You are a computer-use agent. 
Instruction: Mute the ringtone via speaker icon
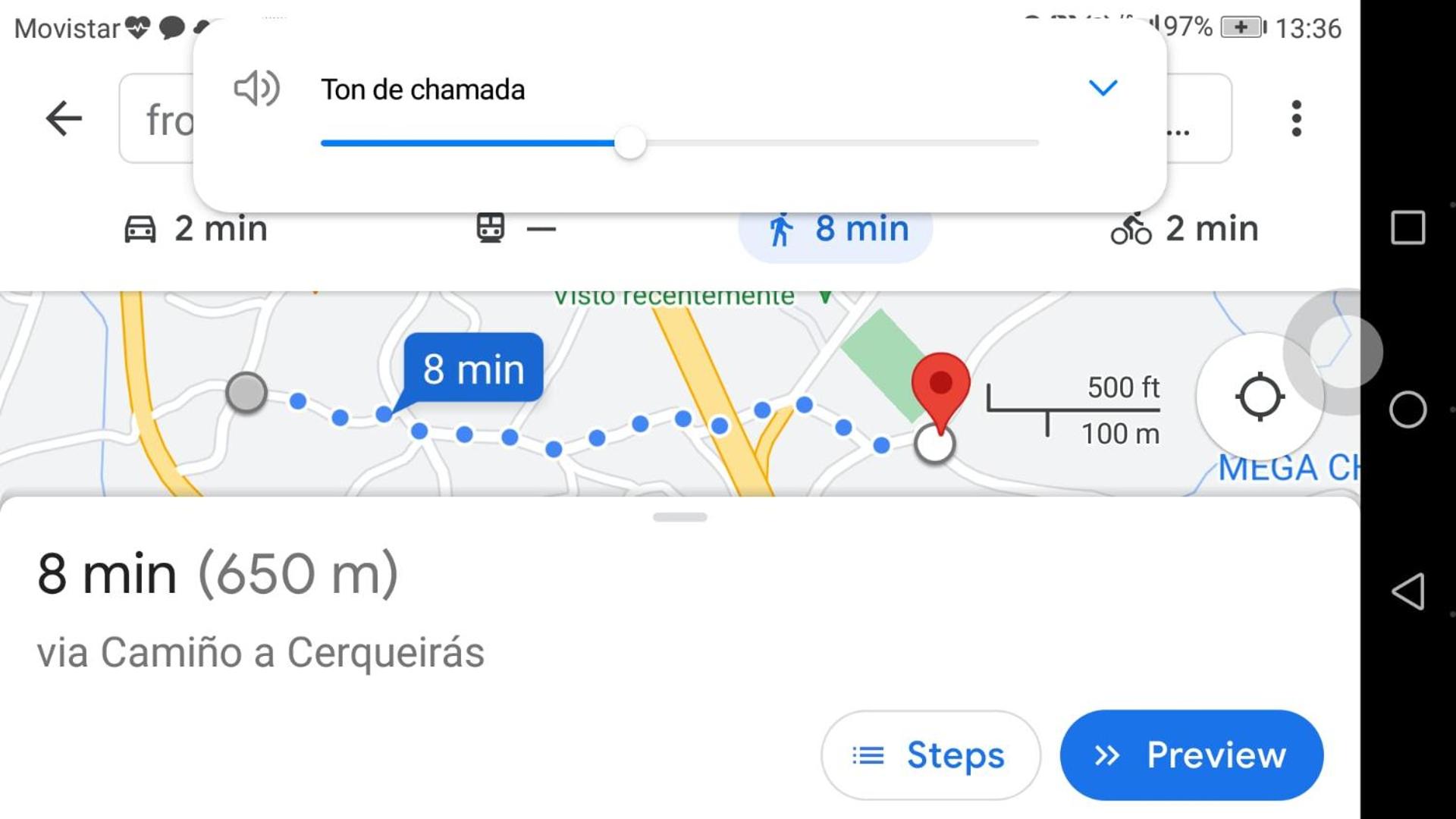point(256,89)
